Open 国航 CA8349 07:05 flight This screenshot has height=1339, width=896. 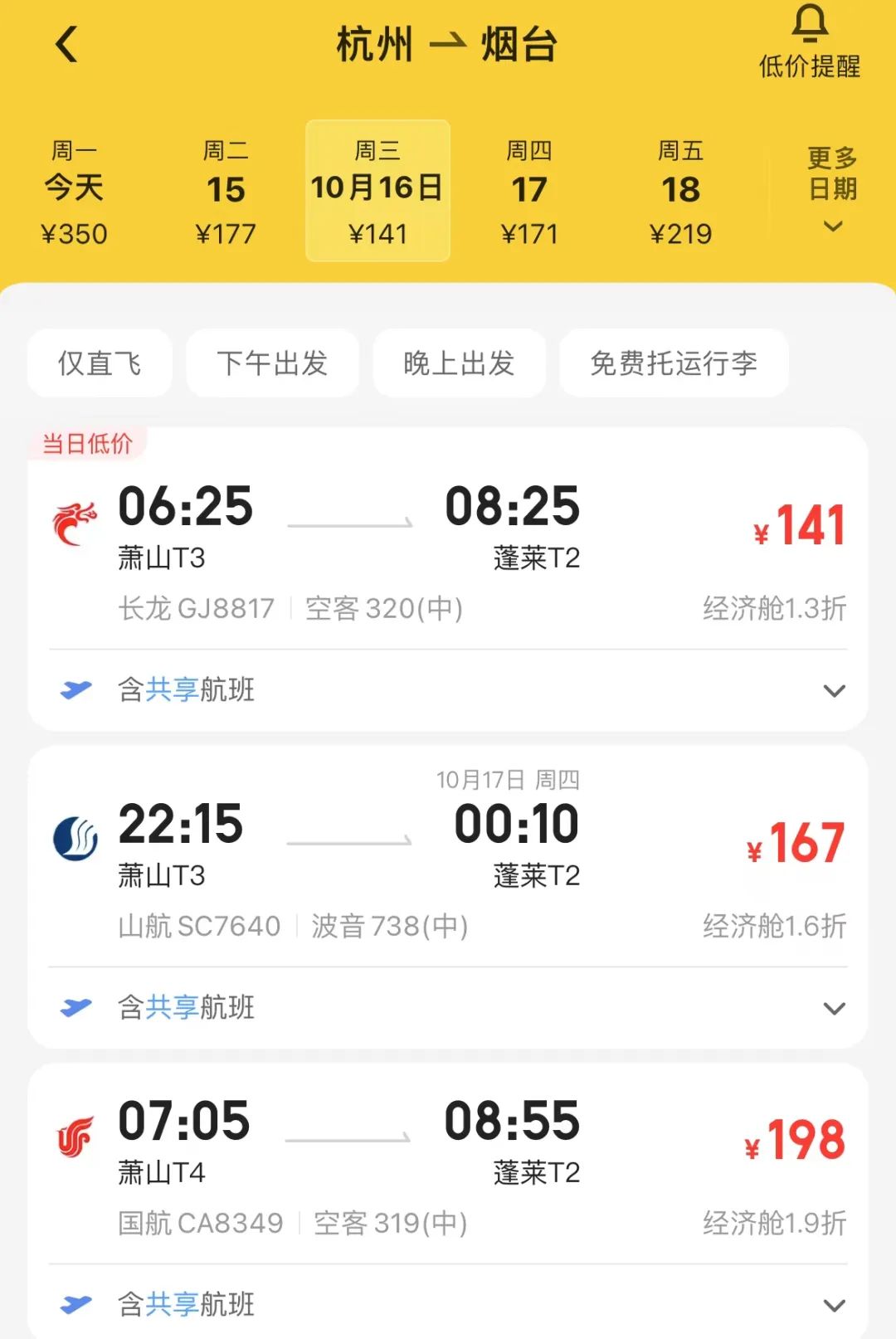(x=448, y=1161)
